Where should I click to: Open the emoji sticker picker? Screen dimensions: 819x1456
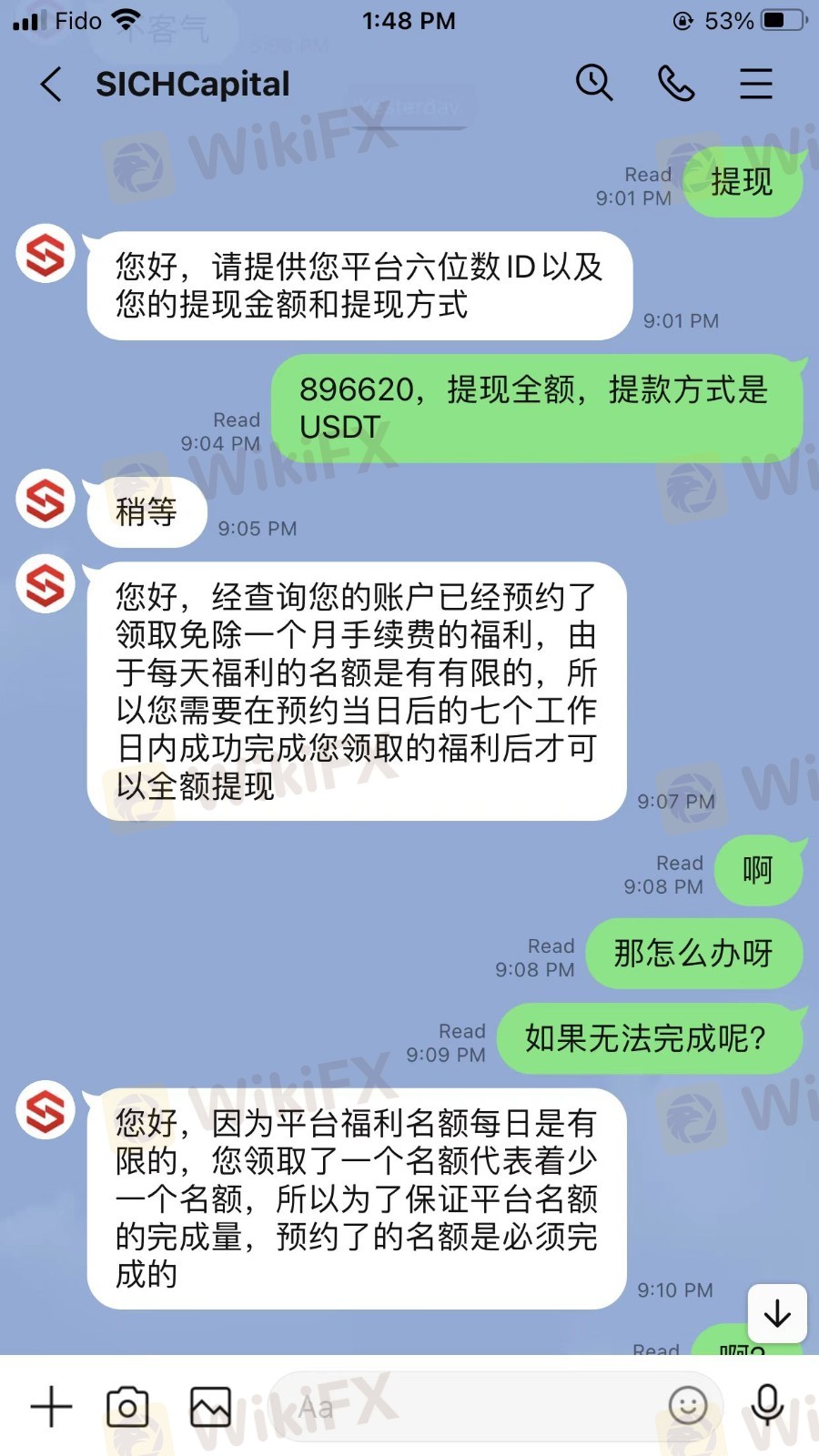[x=688, y=1406]
